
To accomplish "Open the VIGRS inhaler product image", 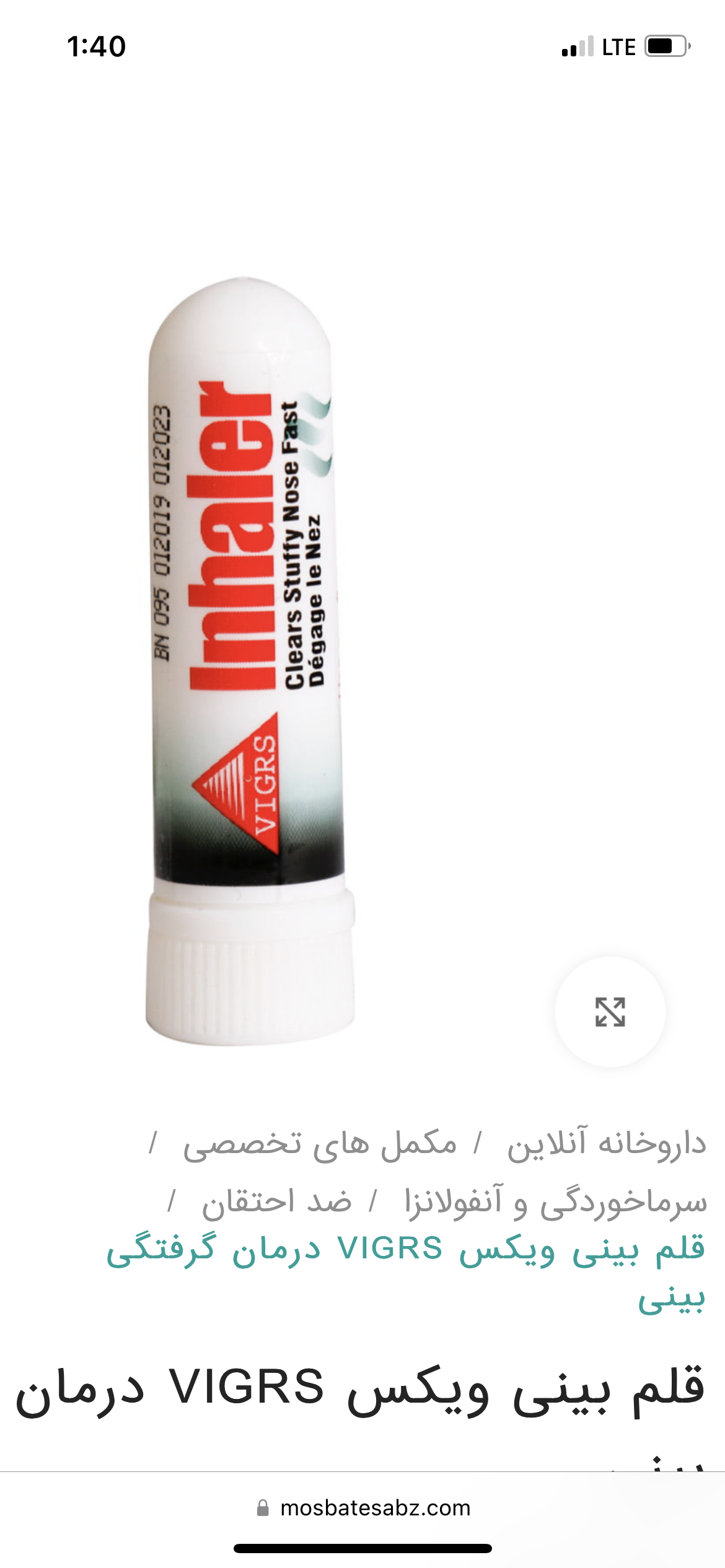I will 248,663.
